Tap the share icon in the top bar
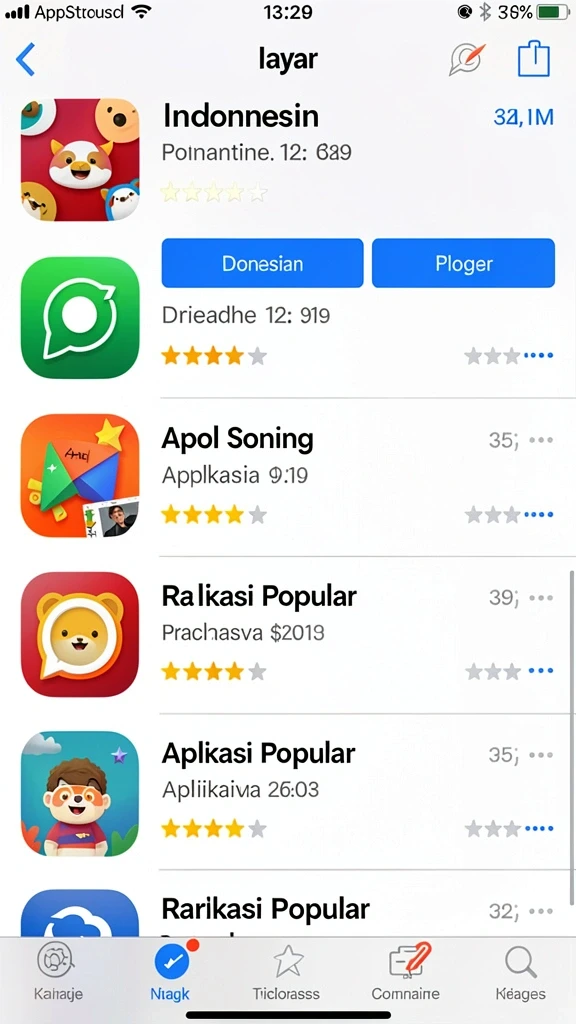Image resolution: width=576 pixels, height=1024 pixels. pyautogui.click(x=534, y=59)
